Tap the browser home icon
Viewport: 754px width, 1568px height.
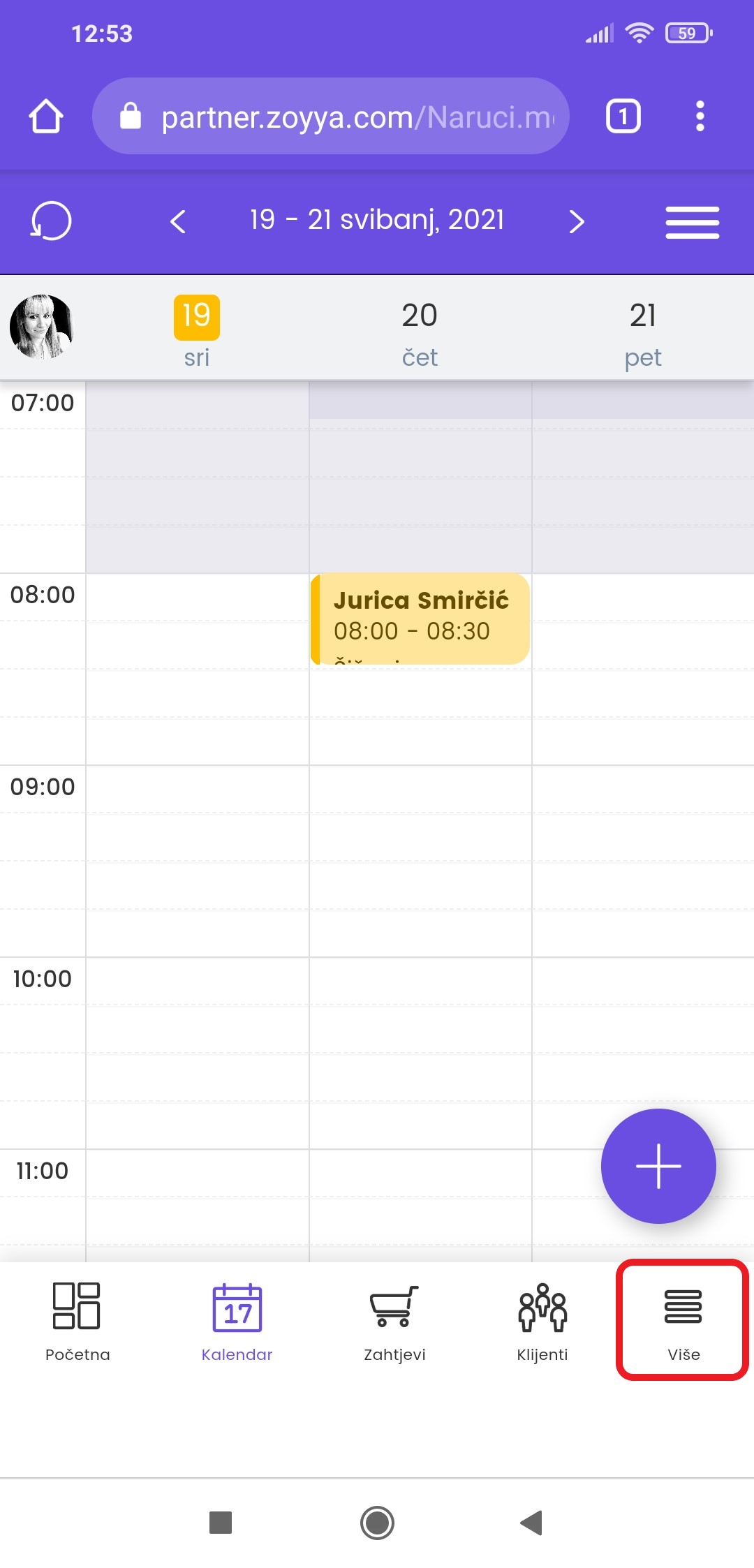(46, 116)
